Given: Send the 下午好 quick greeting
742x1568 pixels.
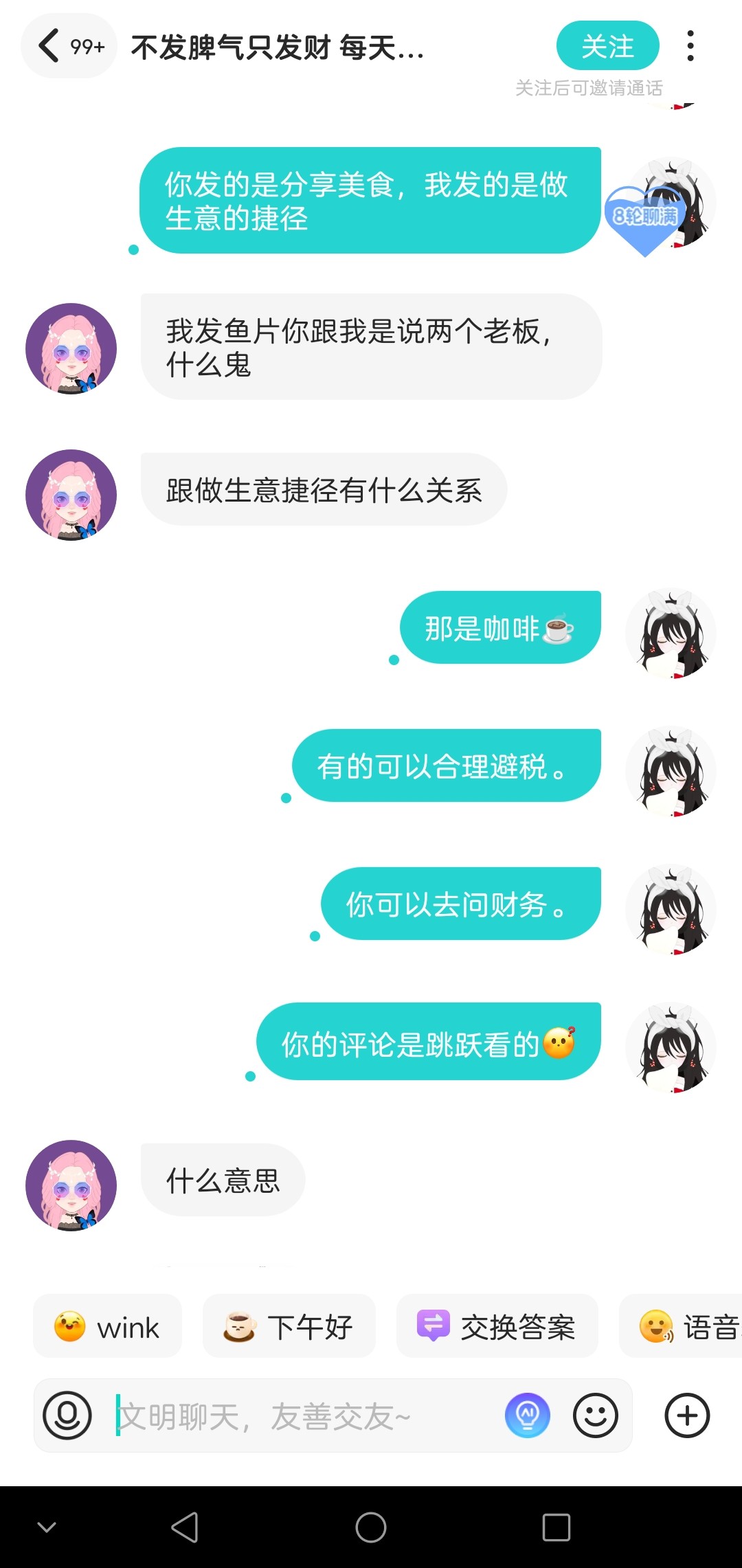Looking at the screenshot, I should (x=289, y=1326).
